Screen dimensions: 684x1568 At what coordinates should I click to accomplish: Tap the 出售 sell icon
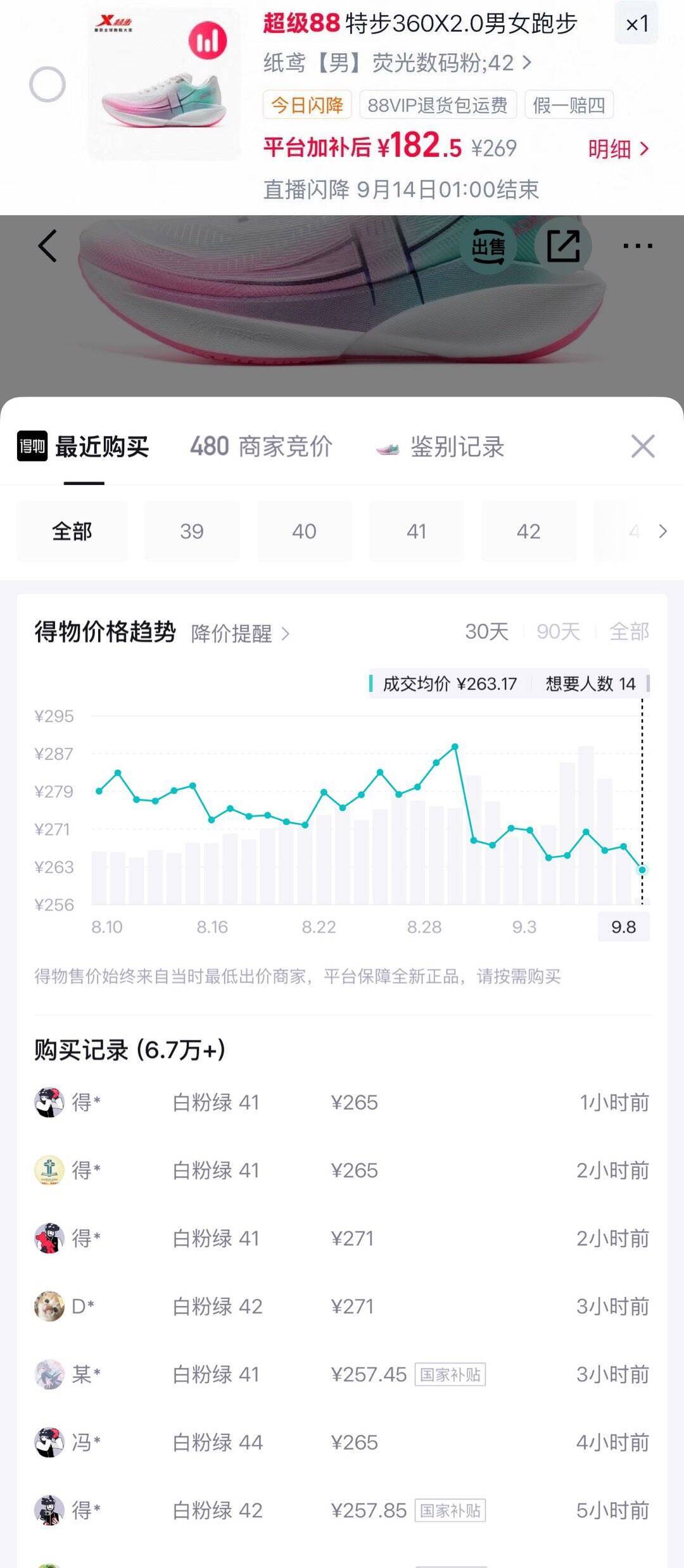pyautogui.click(x=489, y=246)
